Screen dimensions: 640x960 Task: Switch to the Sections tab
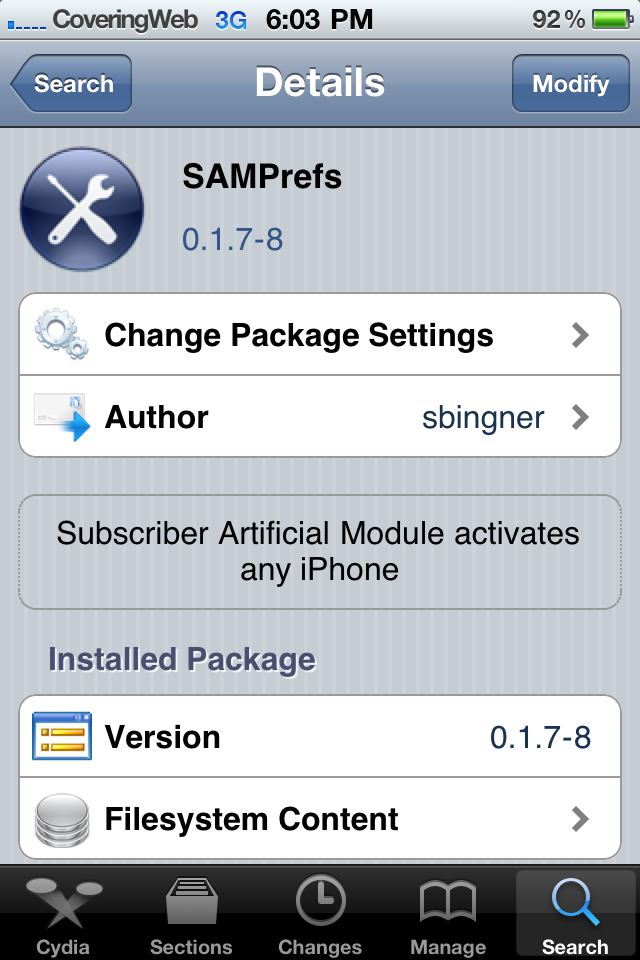click(x=191, y=914)
